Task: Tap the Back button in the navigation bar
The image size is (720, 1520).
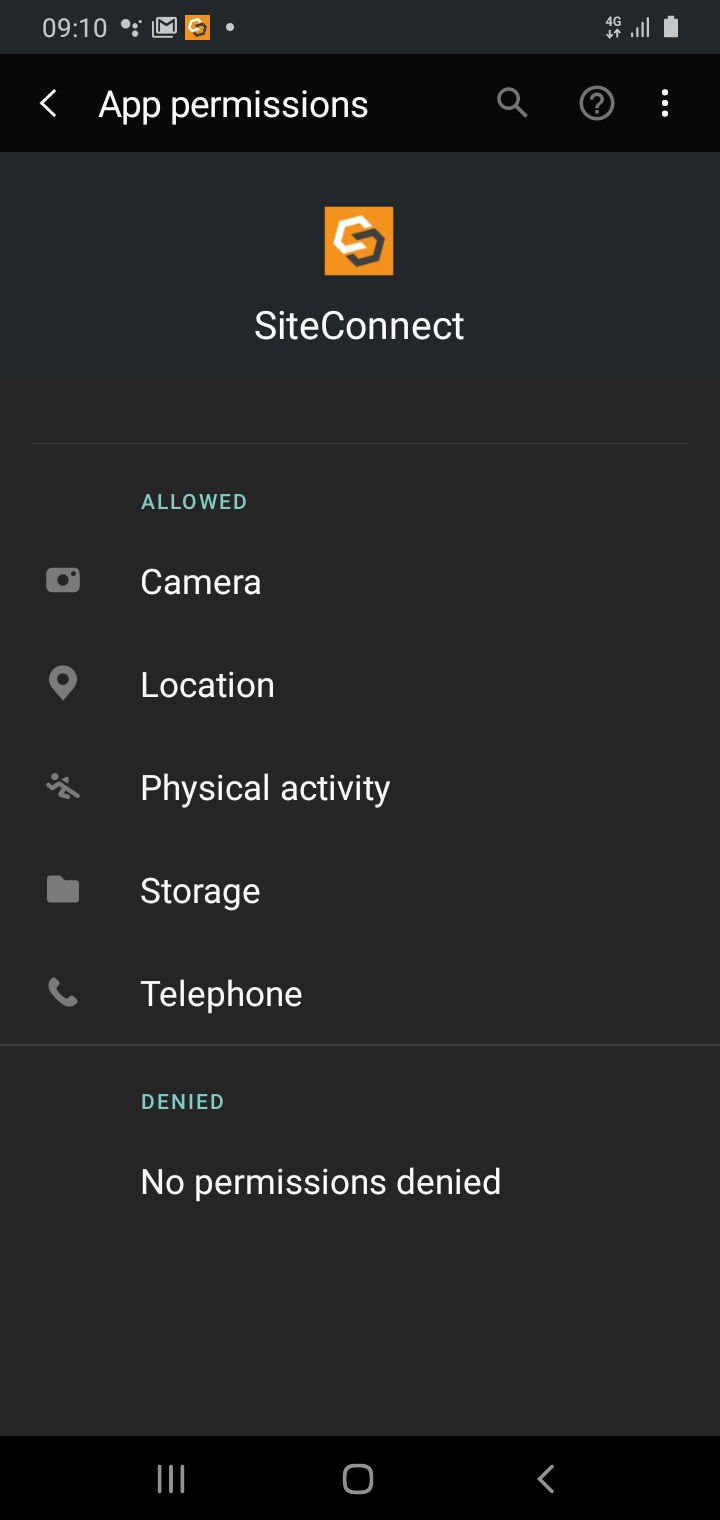Action: point(545,1478)
